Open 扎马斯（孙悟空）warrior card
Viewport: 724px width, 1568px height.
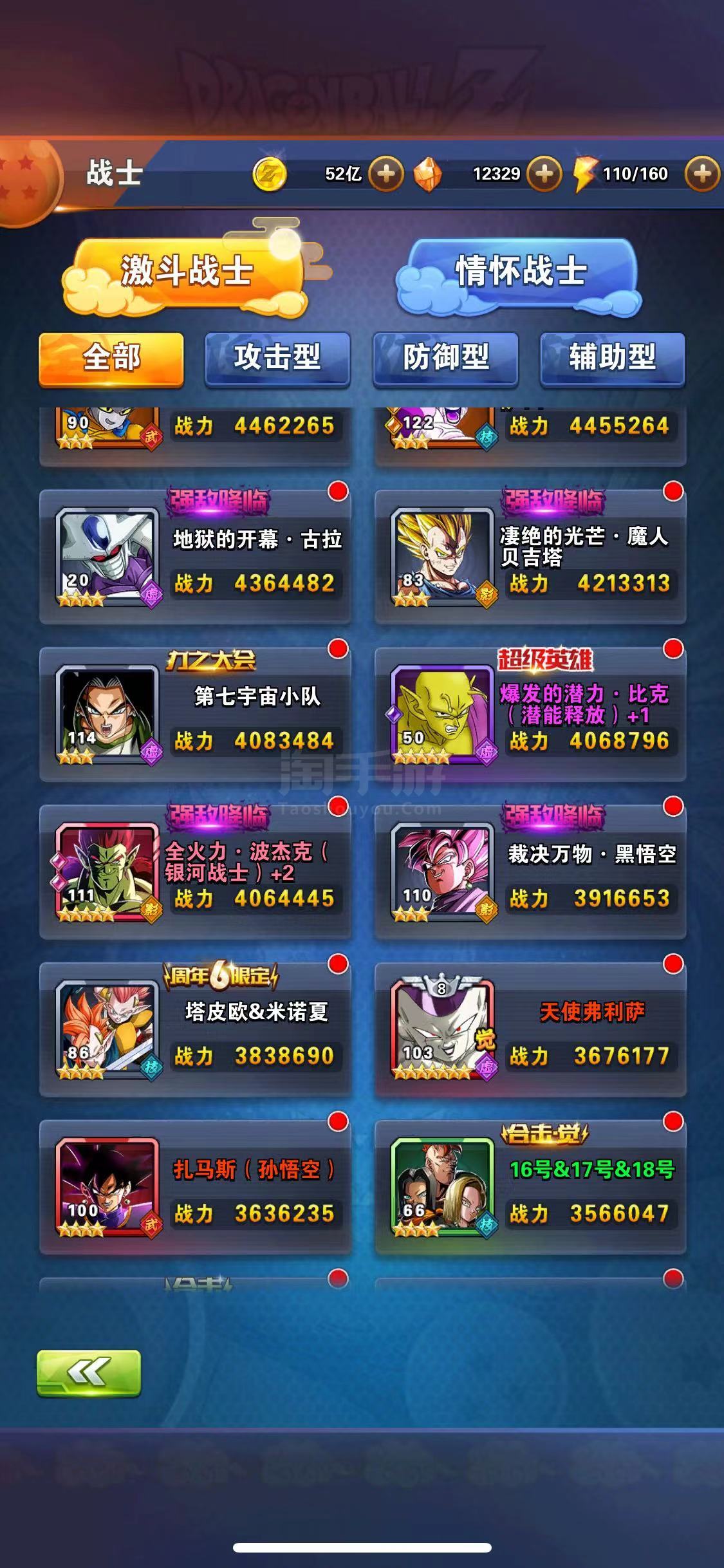[195, 1188]
